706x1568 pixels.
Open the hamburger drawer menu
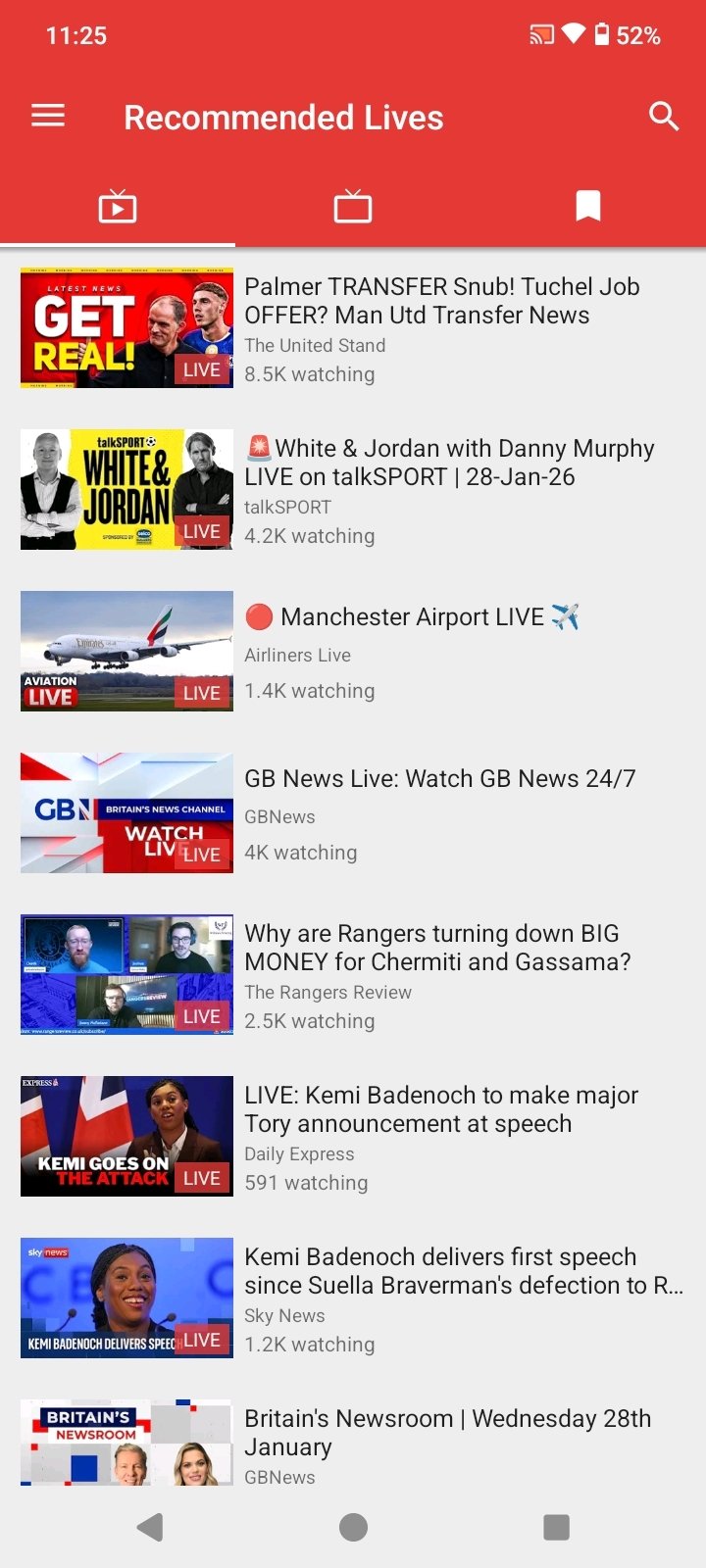(48, 117)
